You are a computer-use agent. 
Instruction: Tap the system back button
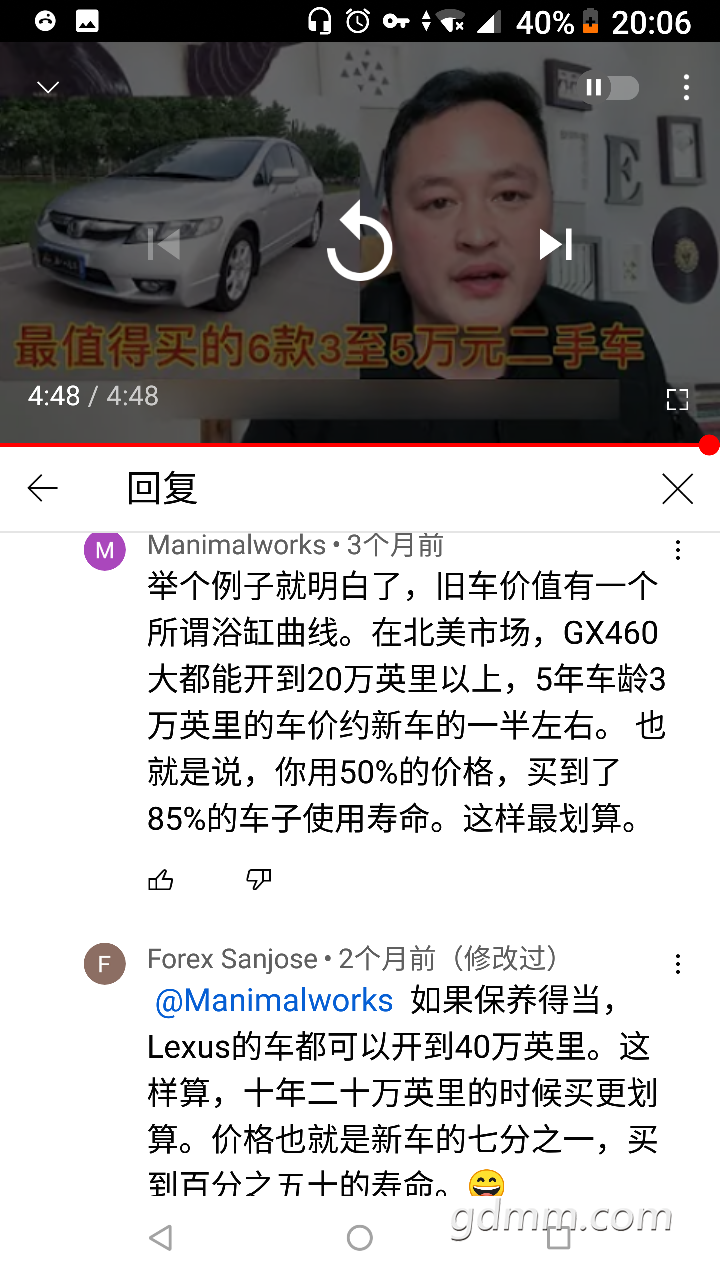tap(160, 1238)
